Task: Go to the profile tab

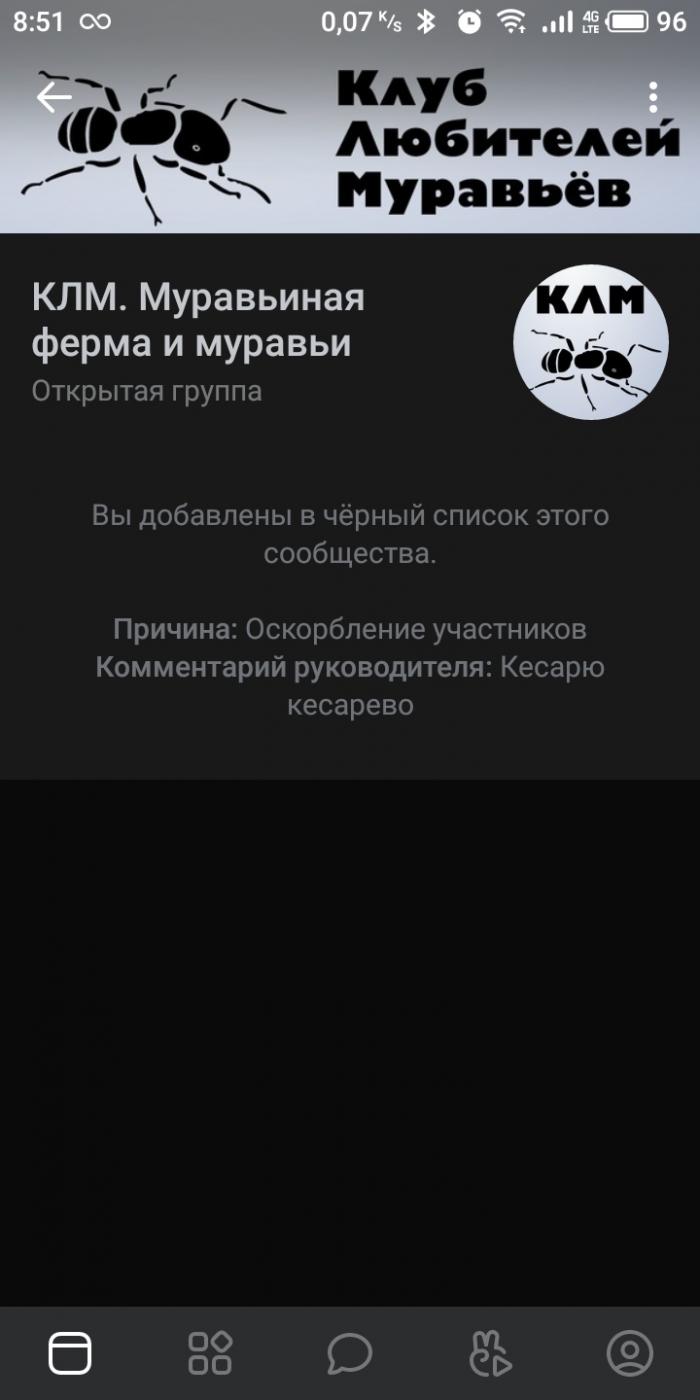Action: coord(630,1353)
